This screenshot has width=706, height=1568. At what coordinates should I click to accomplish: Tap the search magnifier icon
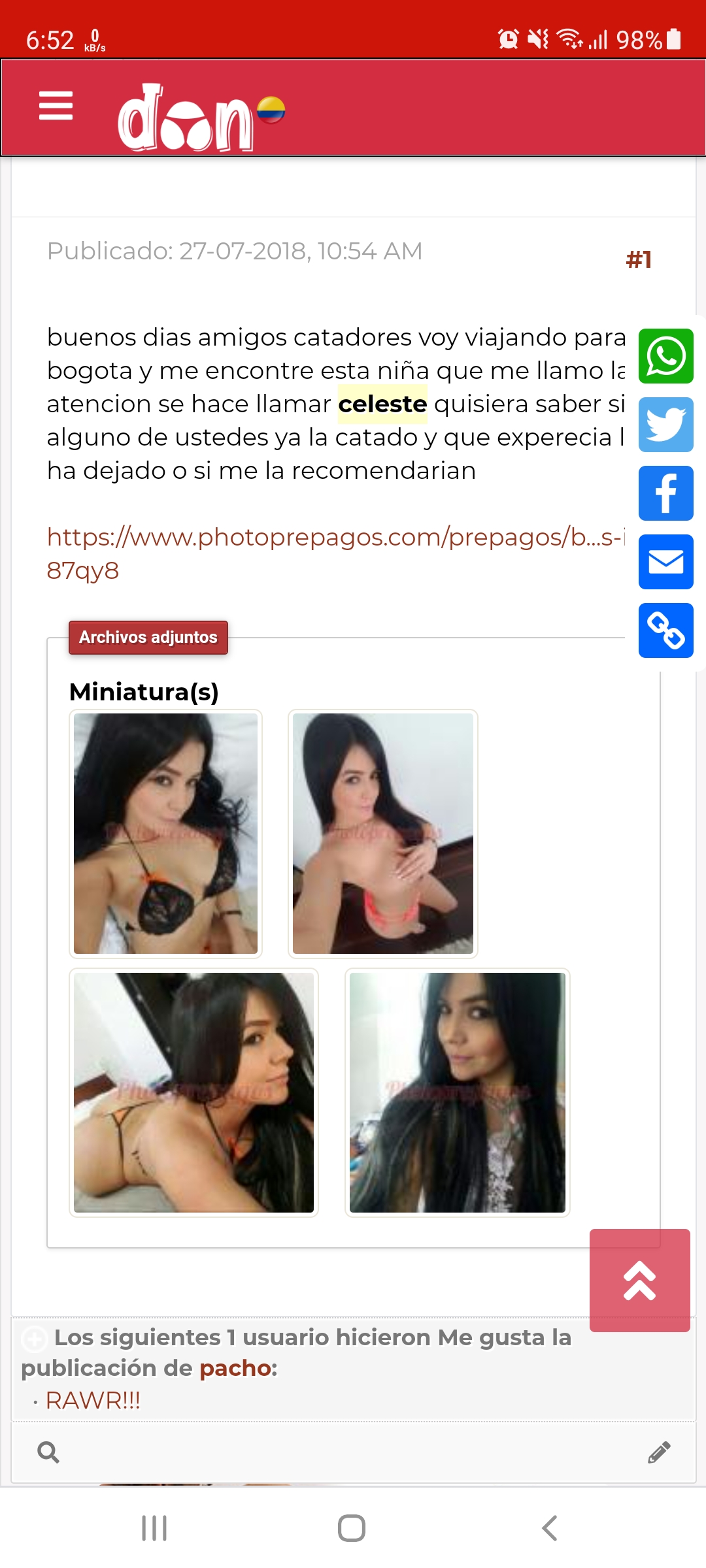(48, 1452)
